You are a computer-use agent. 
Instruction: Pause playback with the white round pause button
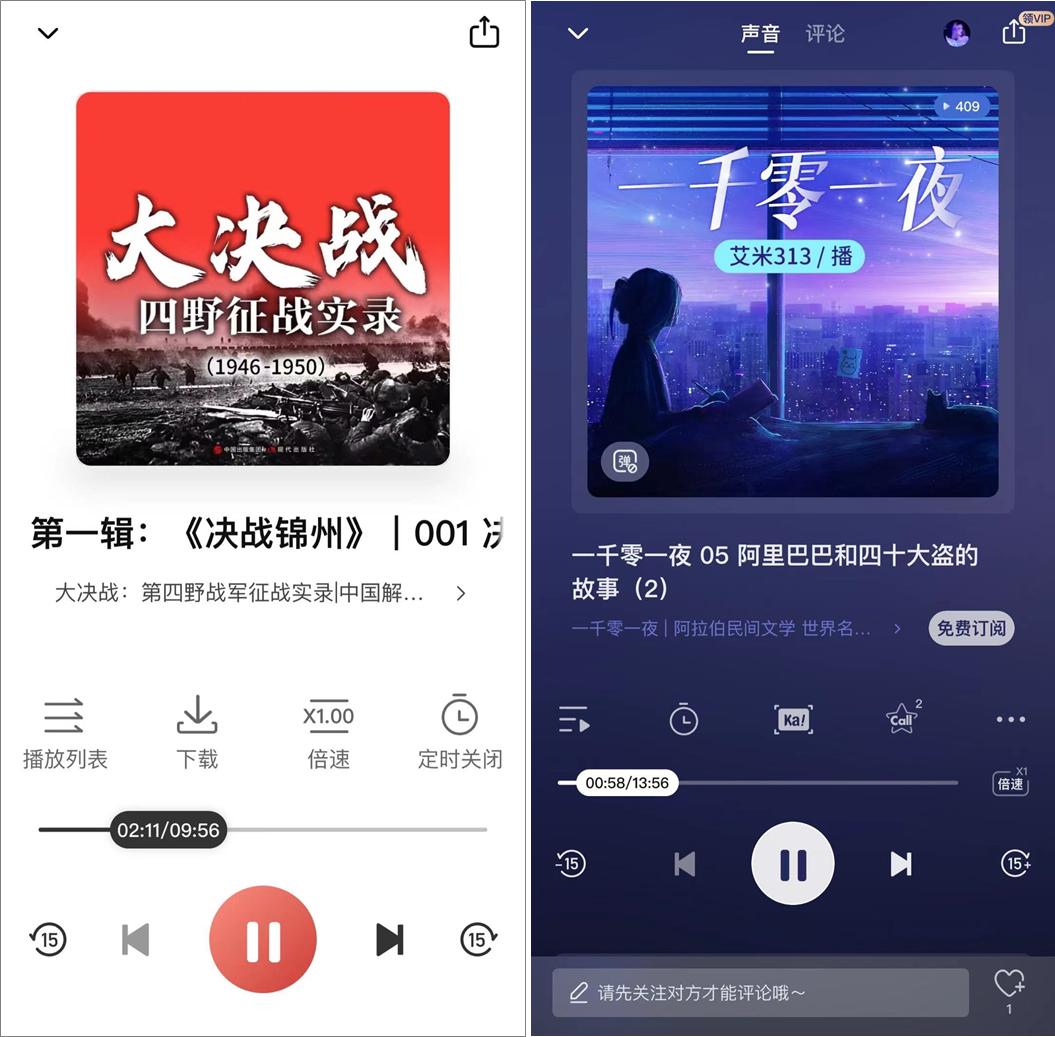pyautogui.click(x=793, y=864)
